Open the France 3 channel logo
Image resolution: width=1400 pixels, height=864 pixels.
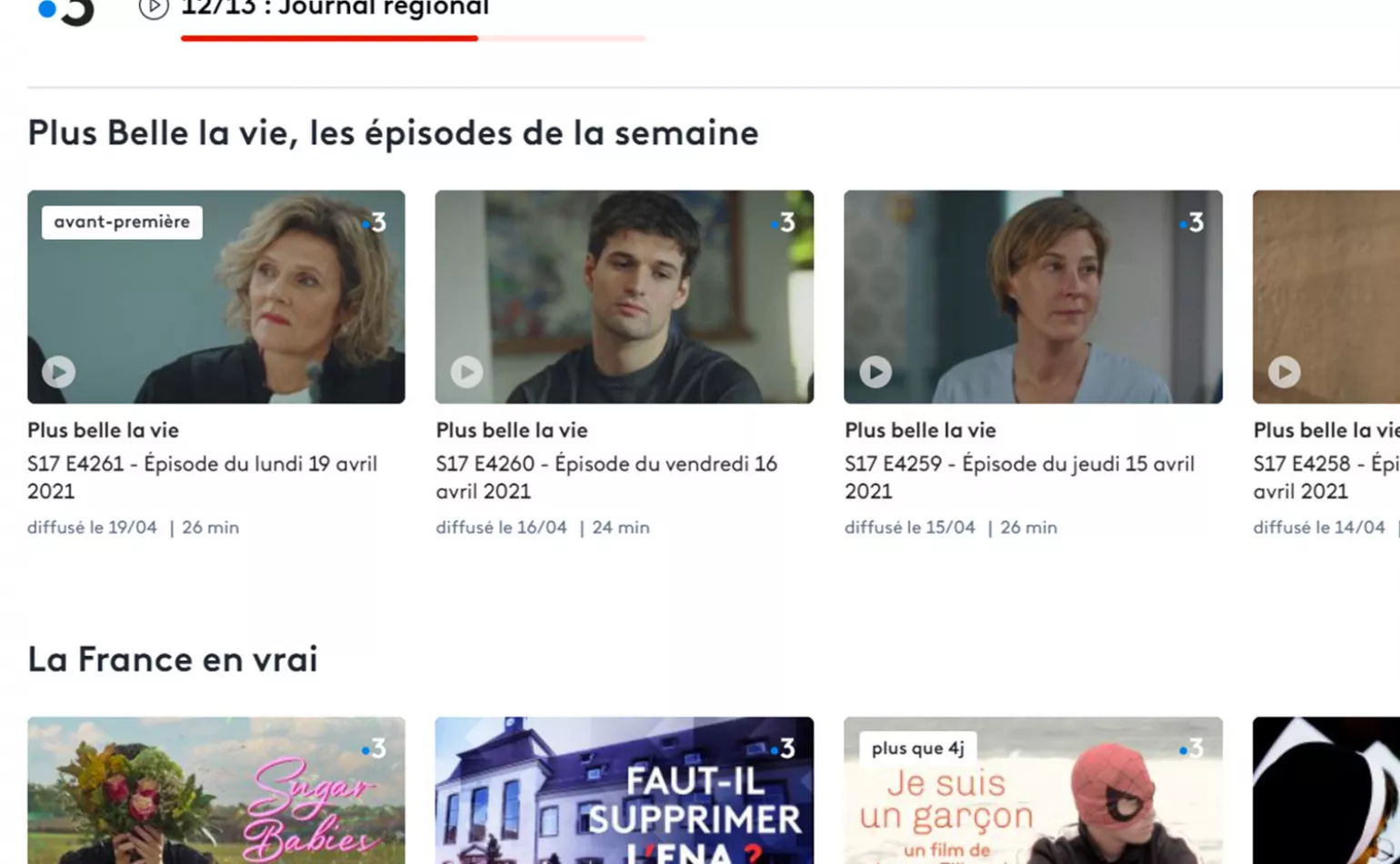point(66,11)
